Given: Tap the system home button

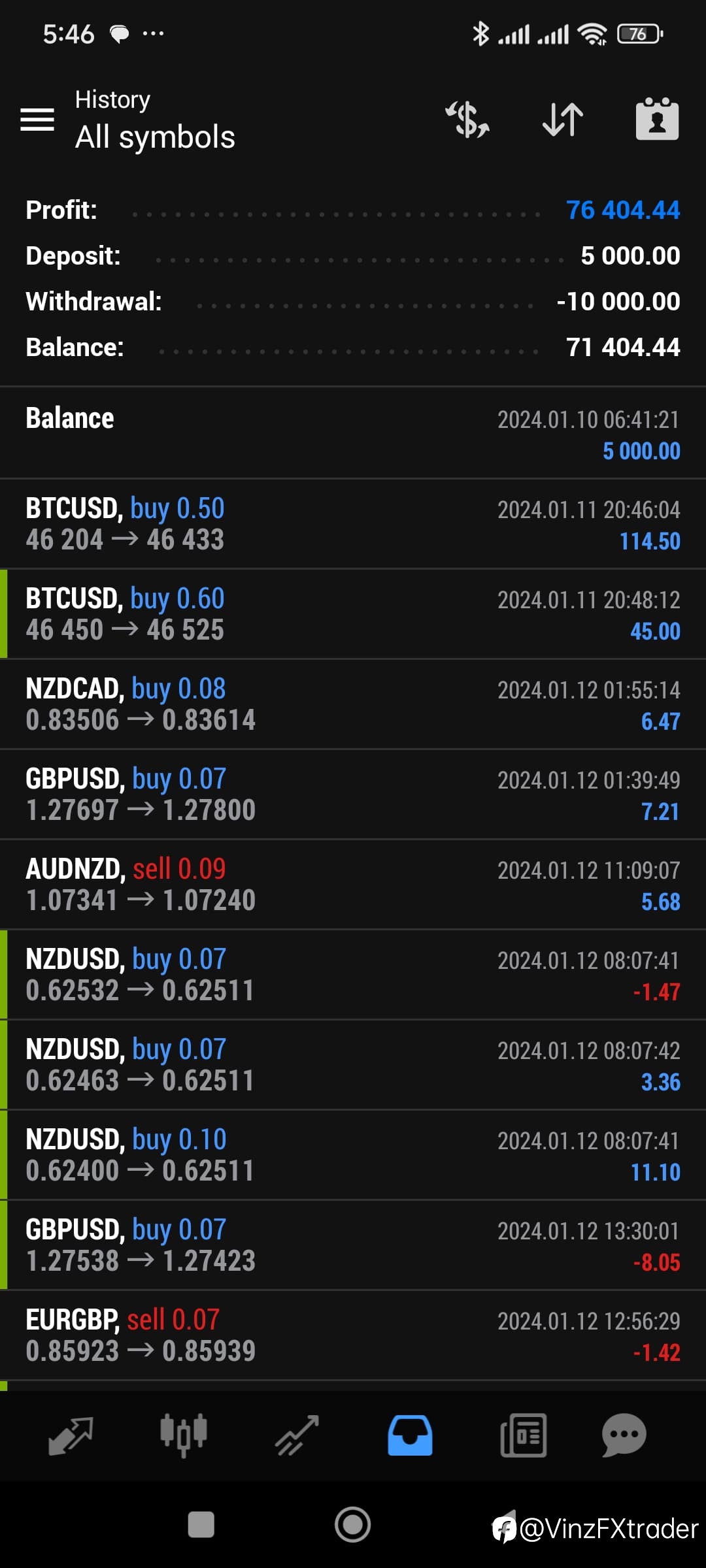Looking at the screenshot, I should pyautogui.click(x=353, y=1525).
